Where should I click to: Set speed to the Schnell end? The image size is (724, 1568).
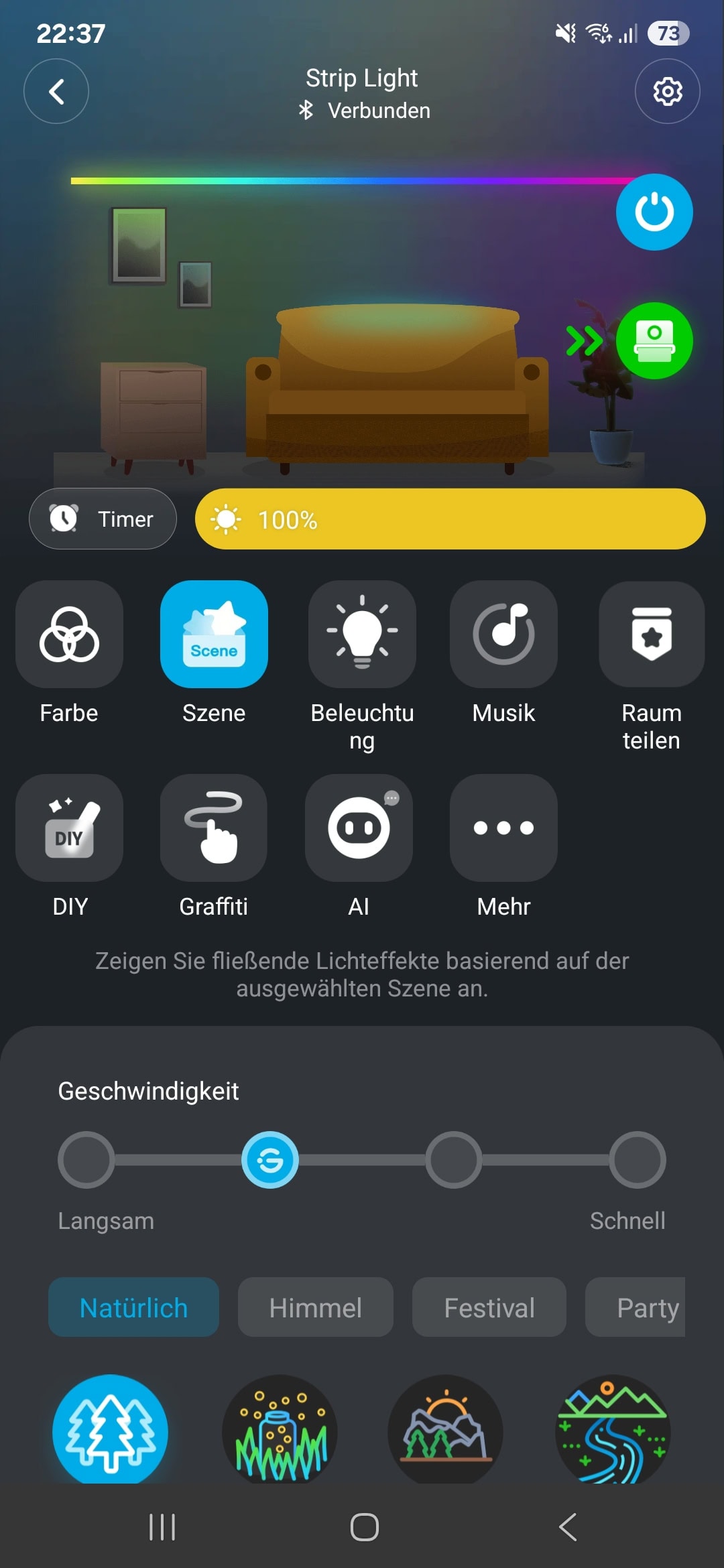(637, 1160)
